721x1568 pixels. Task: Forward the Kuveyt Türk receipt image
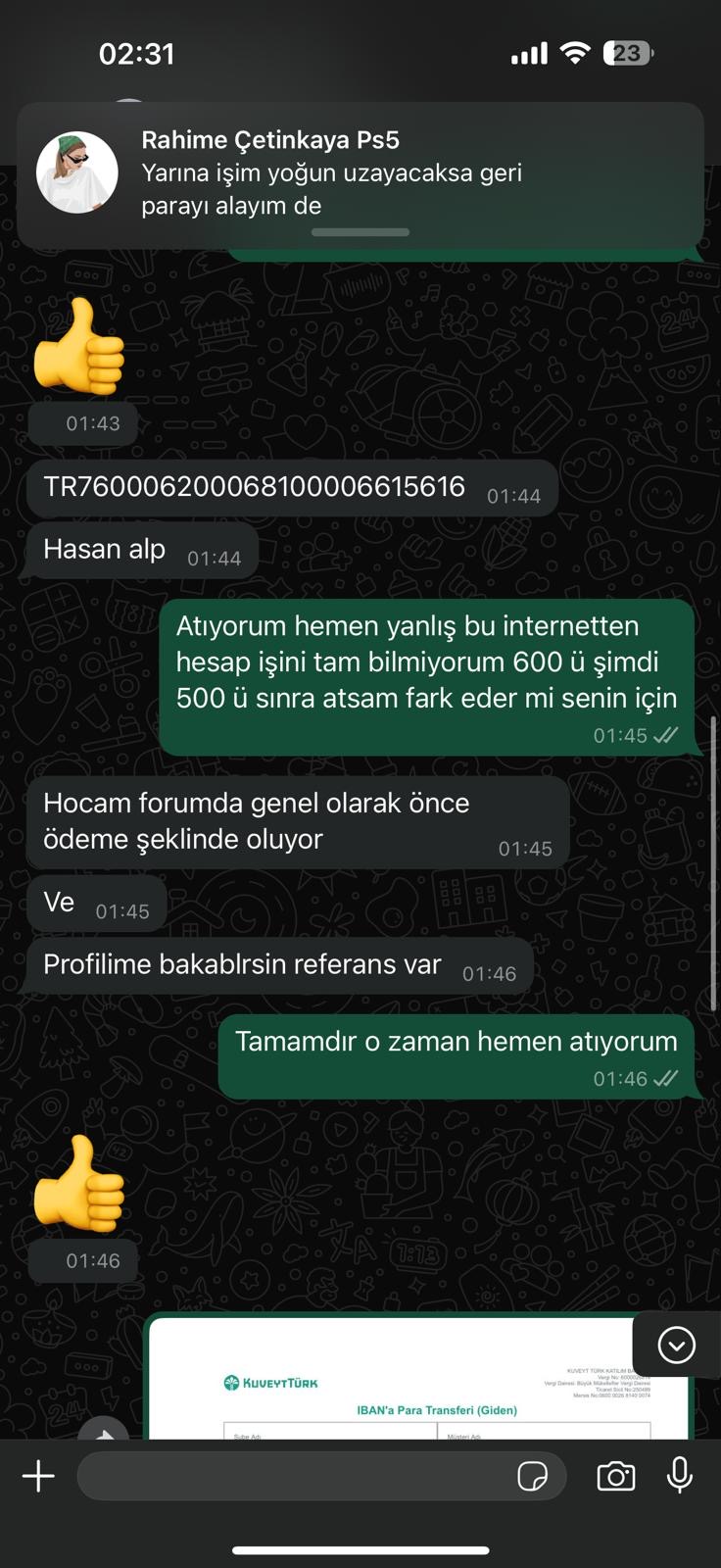103,1431
